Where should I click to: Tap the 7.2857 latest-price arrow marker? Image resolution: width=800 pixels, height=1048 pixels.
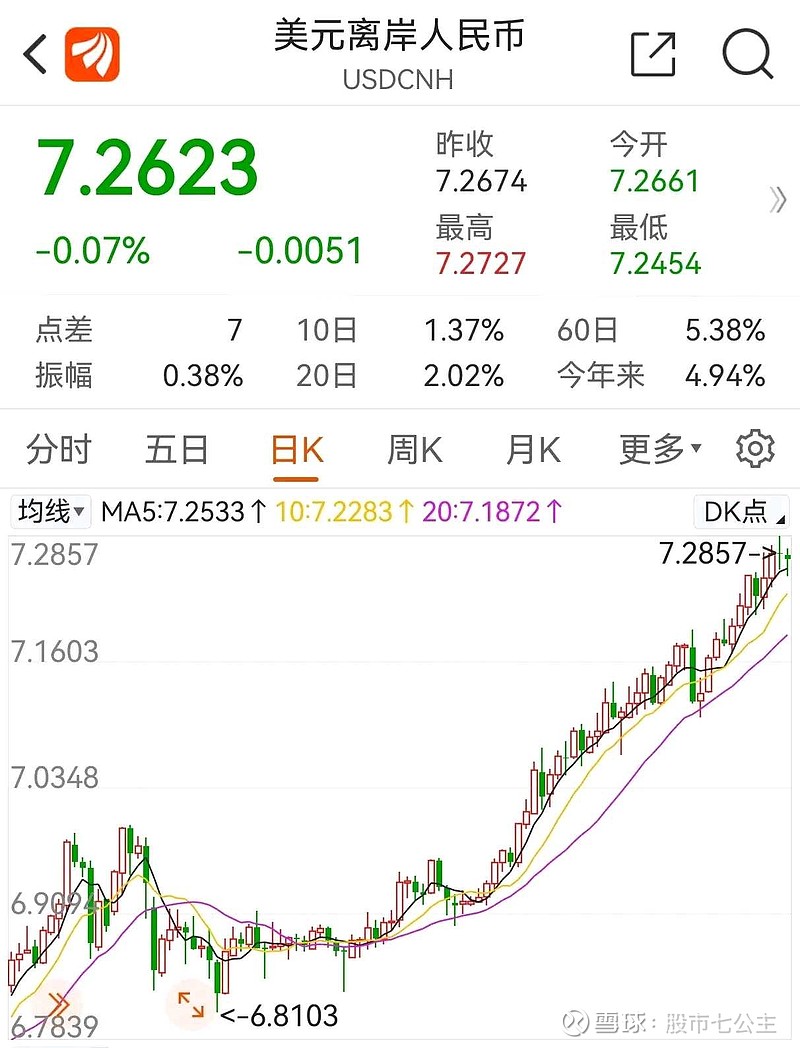tap(710, 550)
